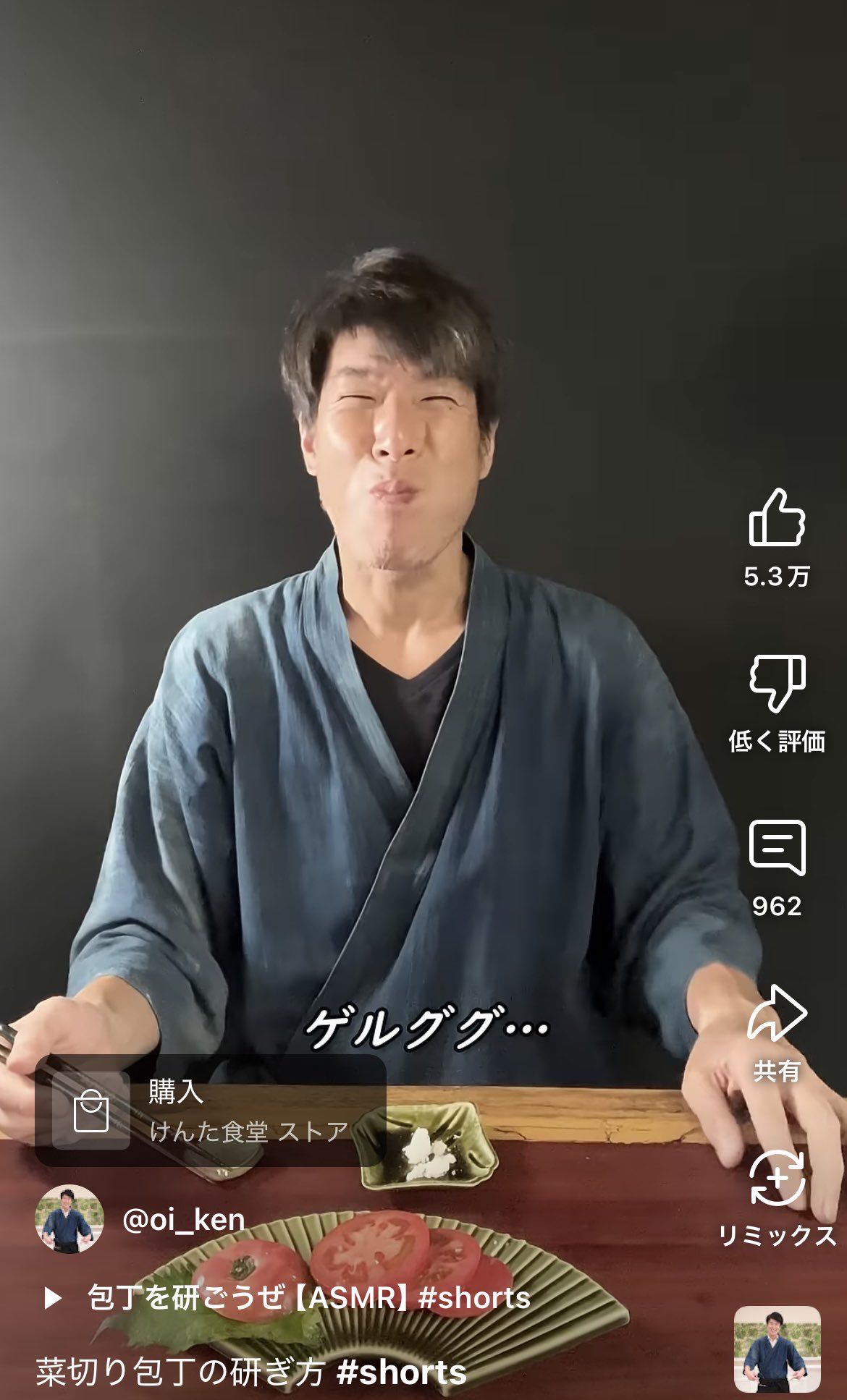Tap the dislike thumbs-down icon
The image size is (847, 1400).
777,682
